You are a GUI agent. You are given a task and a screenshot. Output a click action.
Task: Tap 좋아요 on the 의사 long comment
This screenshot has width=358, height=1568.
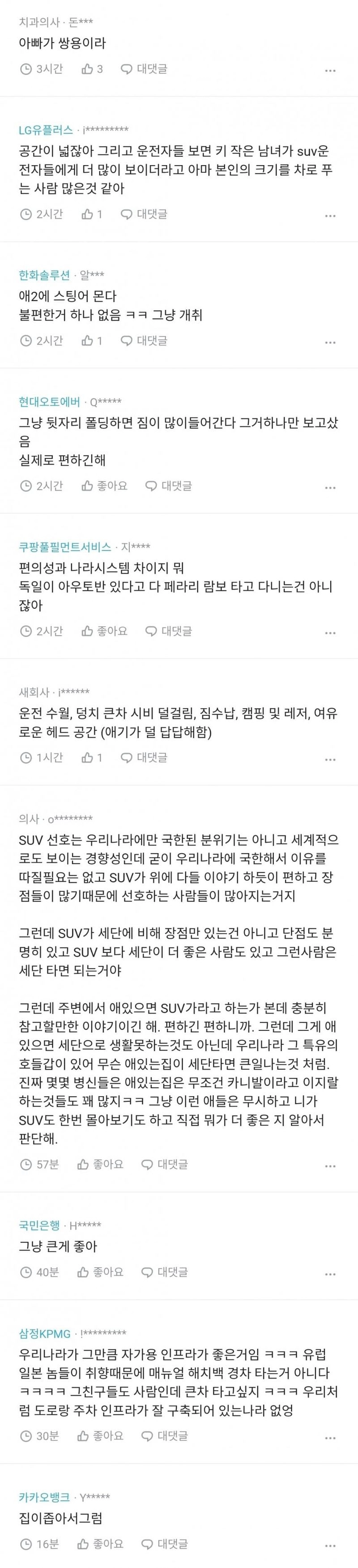100,1164
